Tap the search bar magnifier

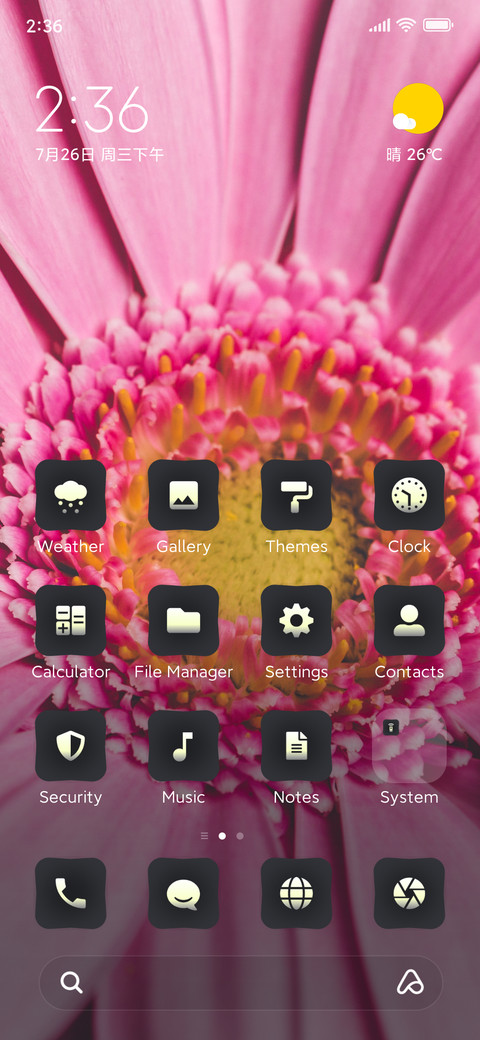click(x=72, y=982)
